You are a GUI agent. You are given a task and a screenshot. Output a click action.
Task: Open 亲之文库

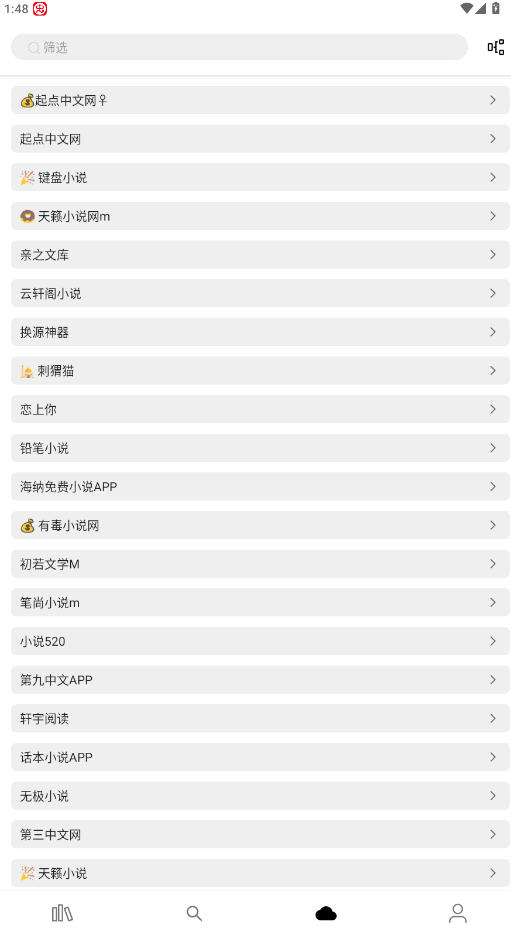(260, 254)
